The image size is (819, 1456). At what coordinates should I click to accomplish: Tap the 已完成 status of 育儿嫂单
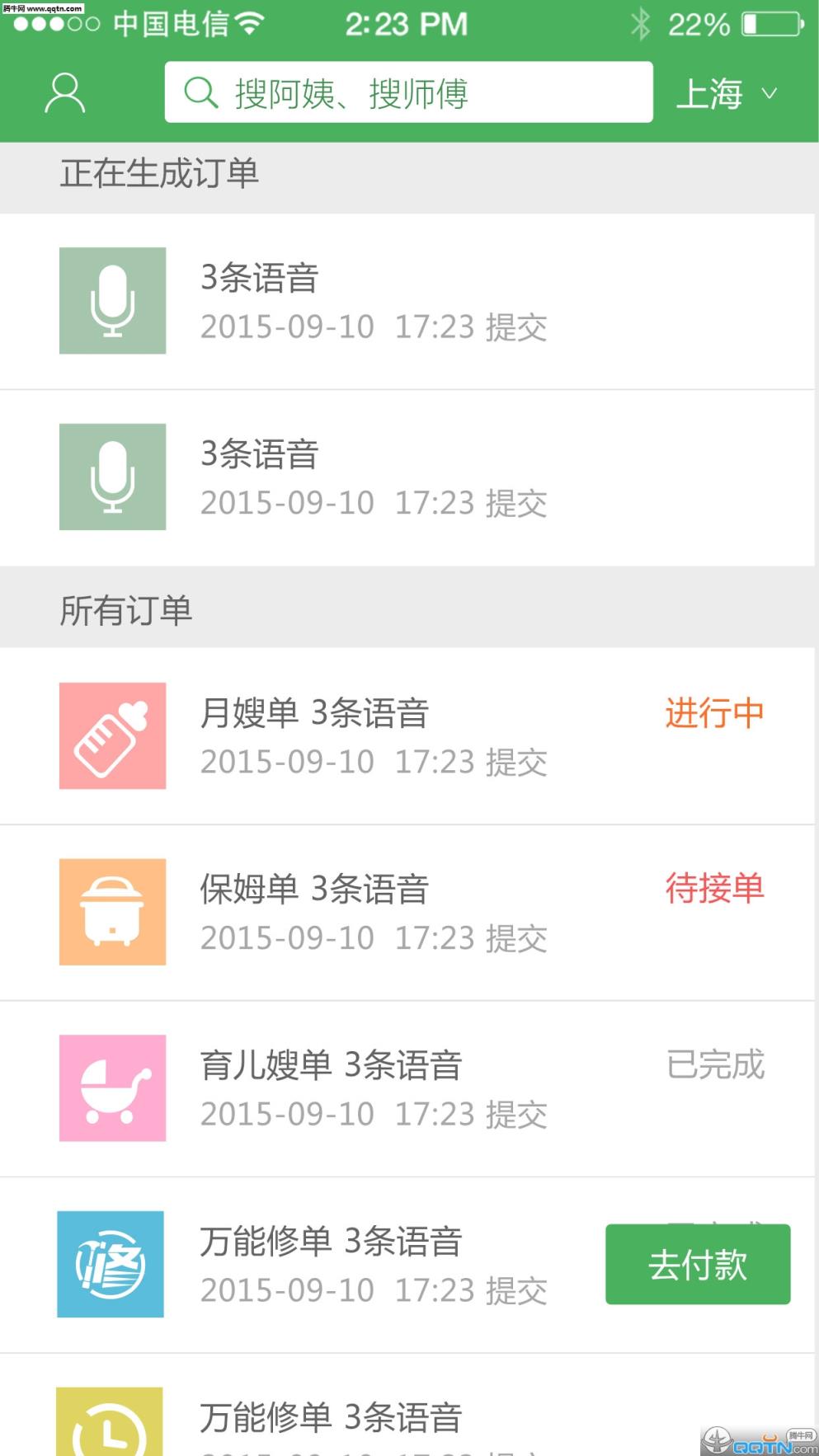tap(714, 1065)
